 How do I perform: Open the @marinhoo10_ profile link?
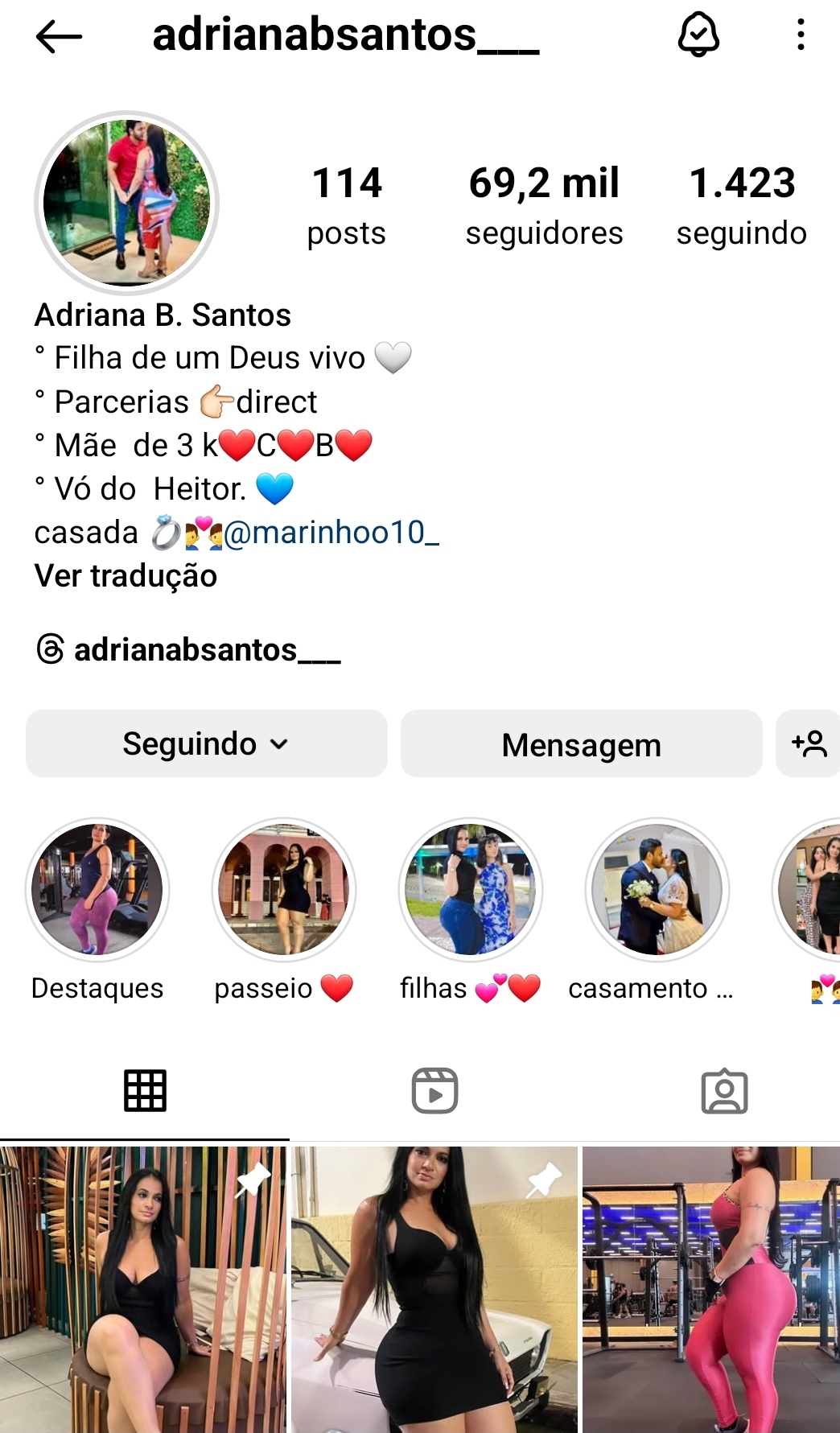(x=331, y=533)
